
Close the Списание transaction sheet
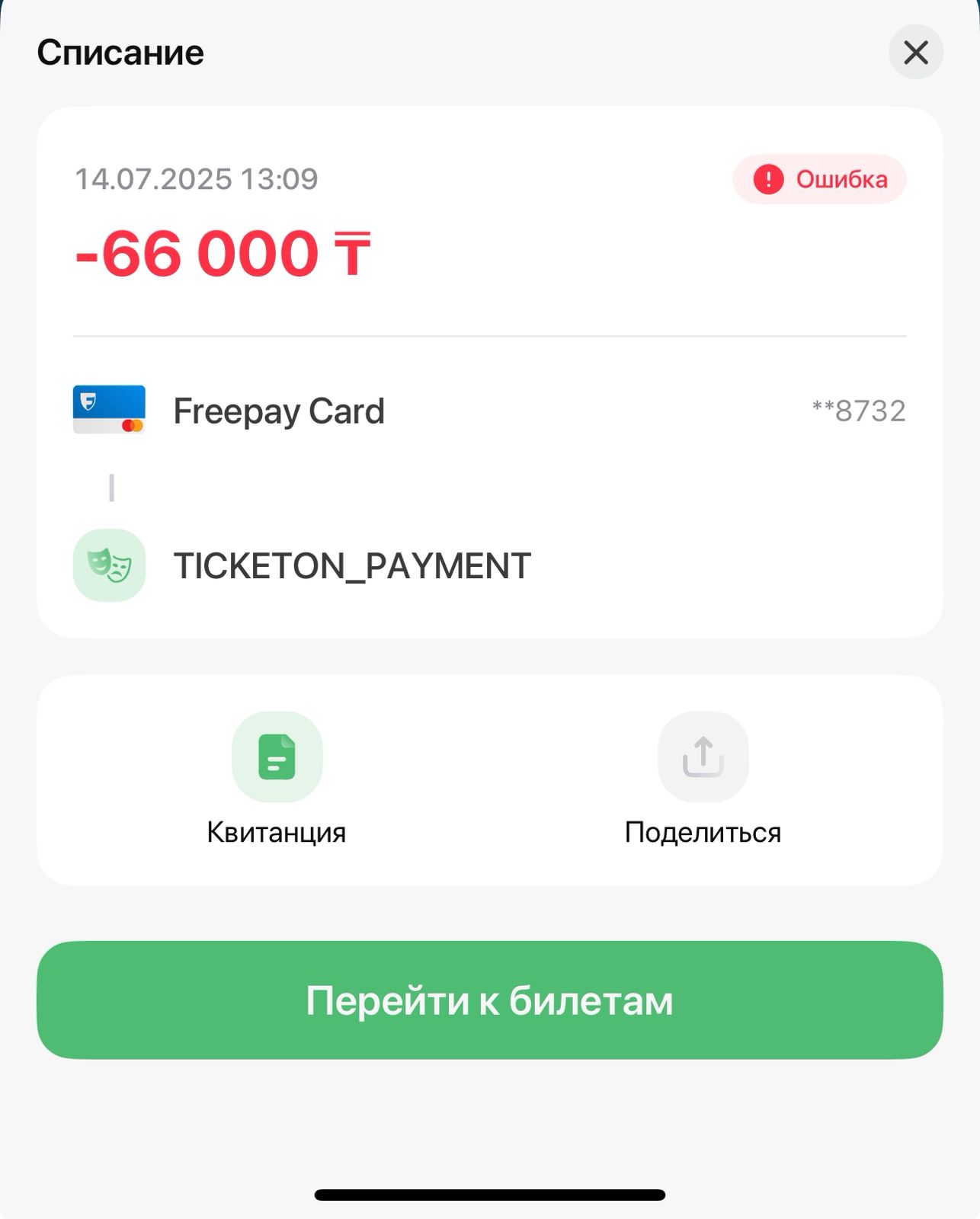point(915,53)
